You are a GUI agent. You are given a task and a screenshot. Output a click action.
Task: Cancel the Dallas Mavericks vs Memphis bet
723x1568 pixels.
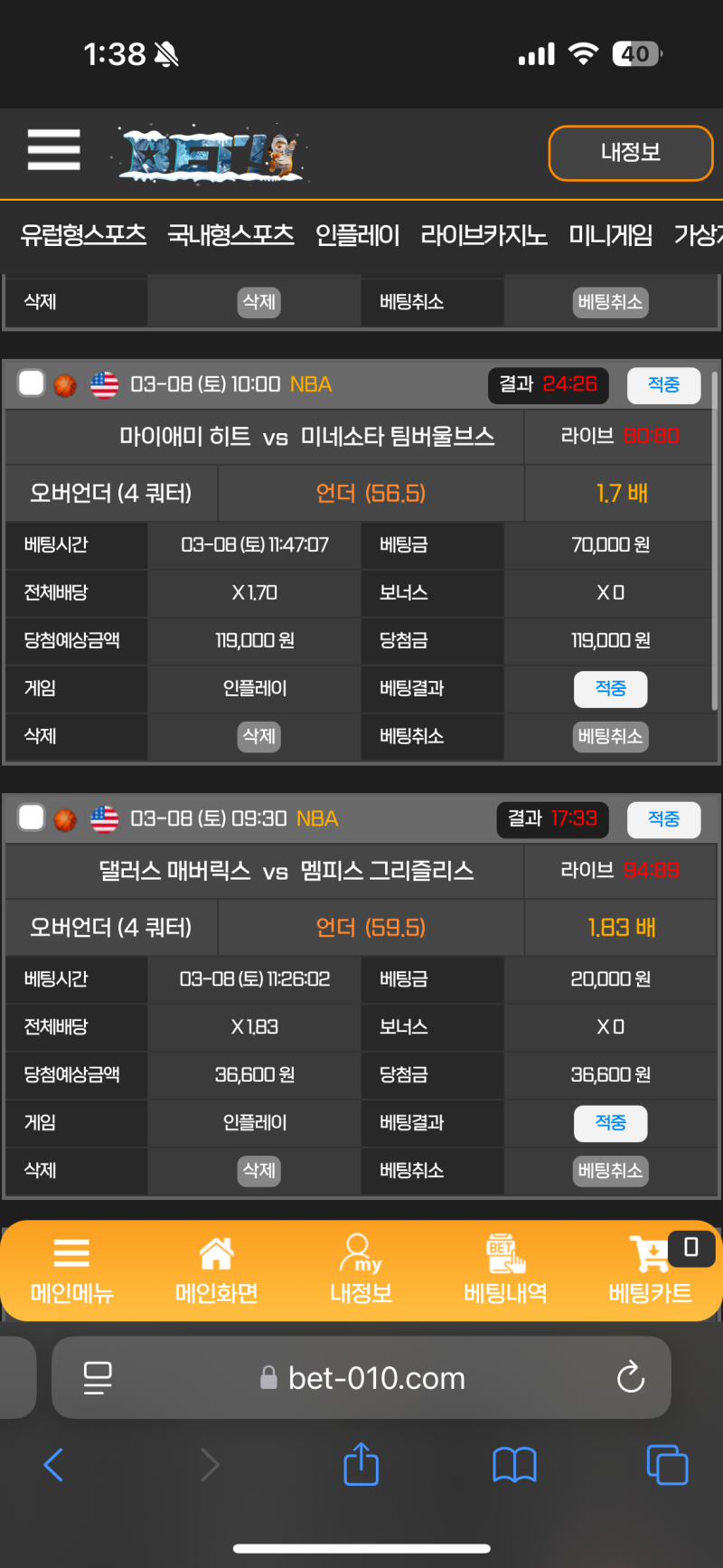point(610,1170)
